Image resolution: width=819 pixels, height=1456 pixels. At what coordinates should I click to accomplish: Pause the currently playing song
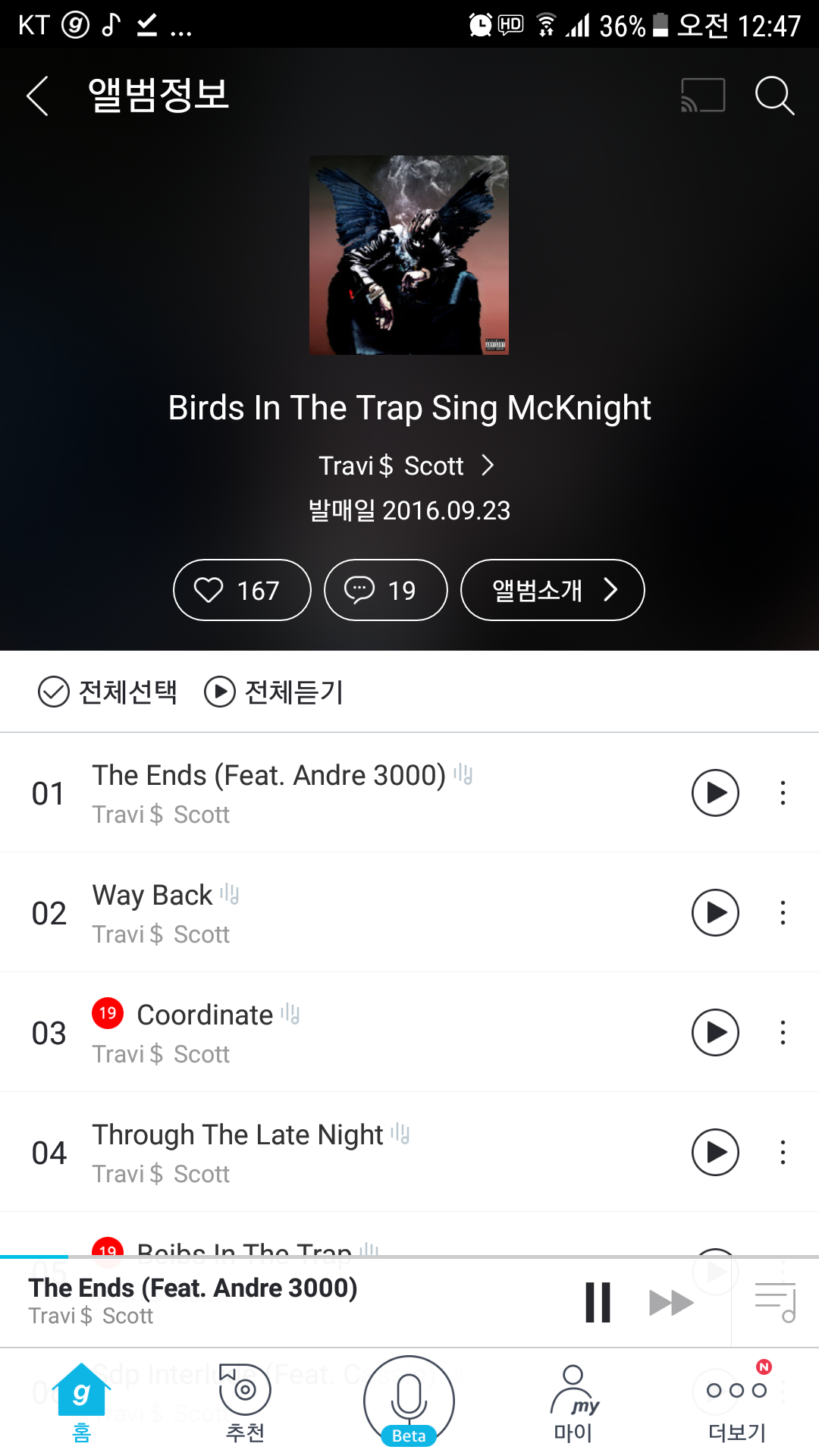point(598,1302)
